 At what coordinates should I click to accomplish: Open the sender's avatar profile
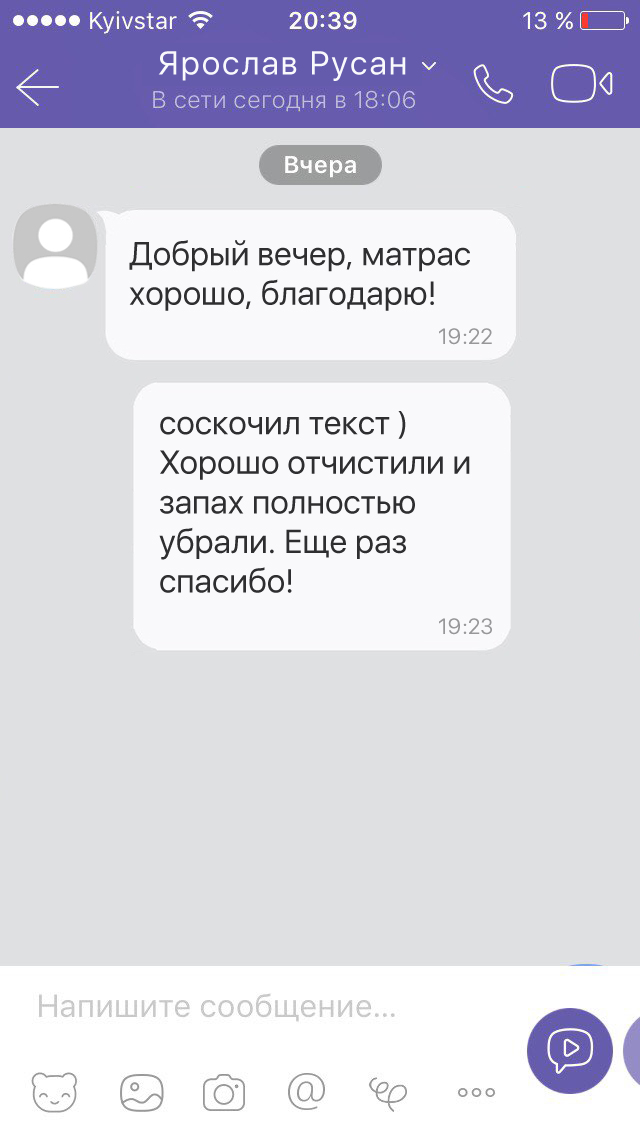pos(55,246)
